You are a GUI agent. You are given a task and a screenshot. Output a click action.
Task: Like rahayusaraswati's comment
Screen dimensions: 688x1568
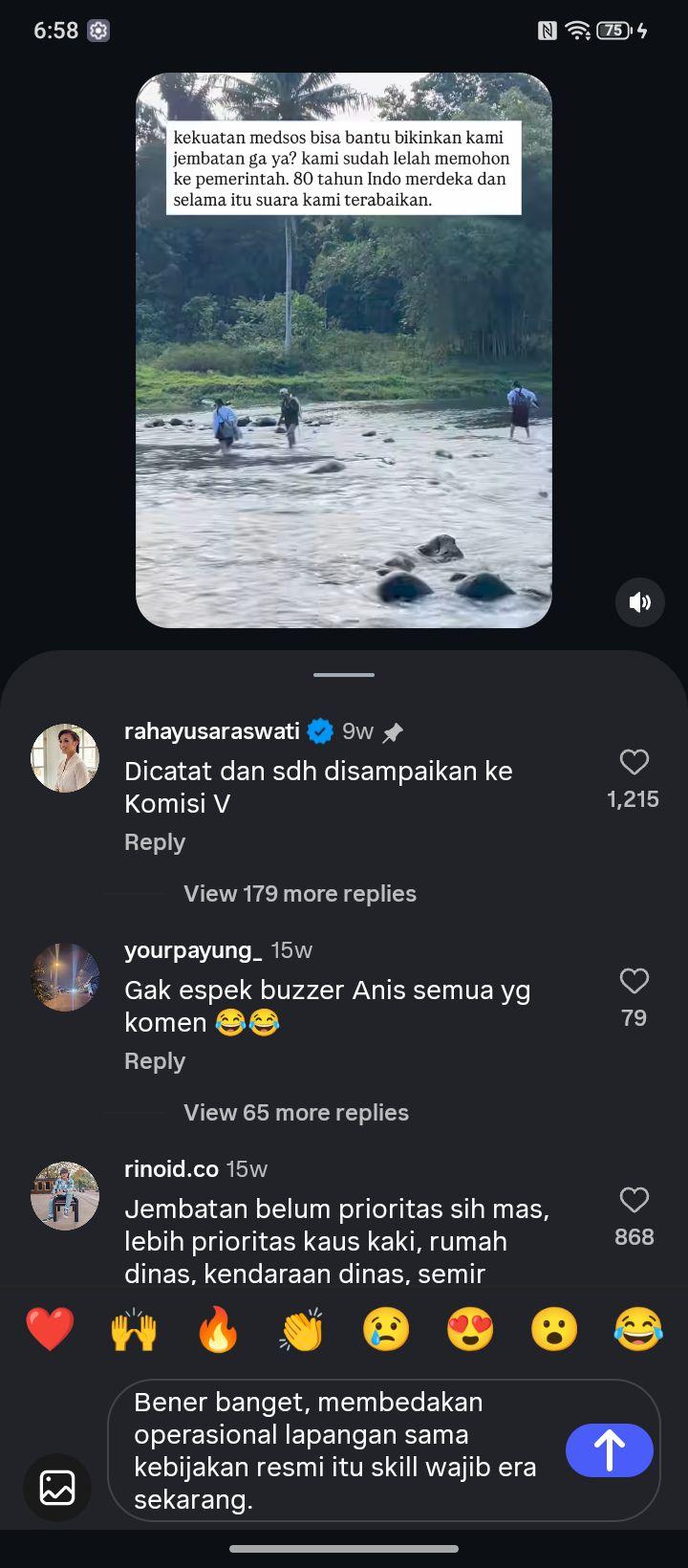pyautogui.click(x=634, y=762)
